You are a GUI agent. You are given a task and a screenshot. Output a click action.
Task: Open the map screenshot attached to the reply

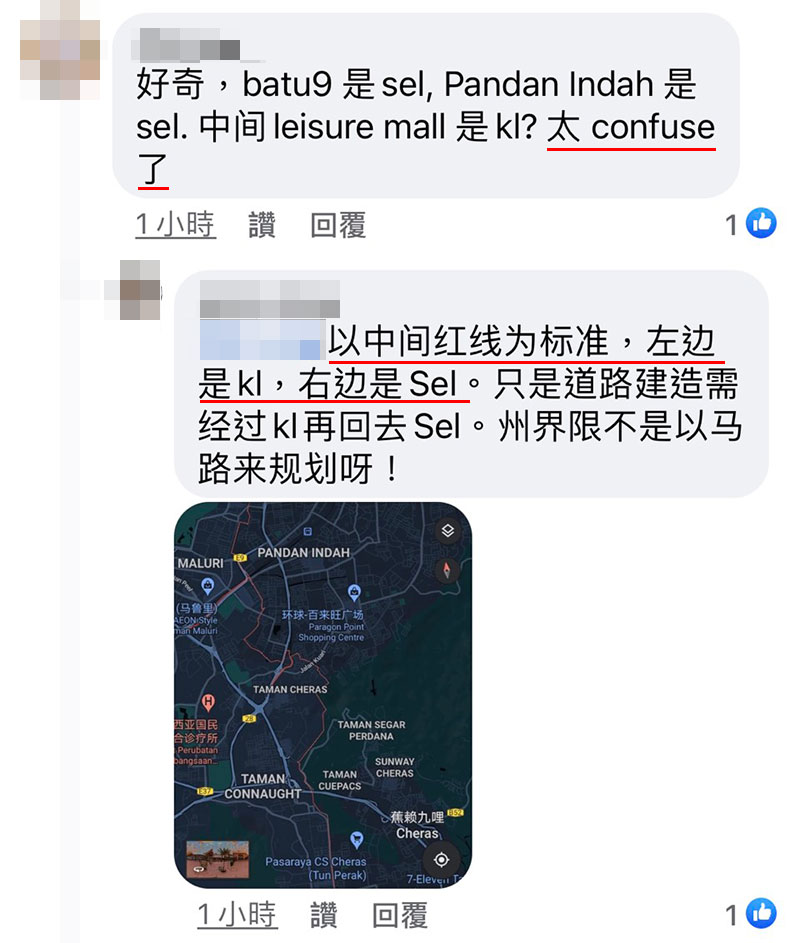click(x=323, y=694)
